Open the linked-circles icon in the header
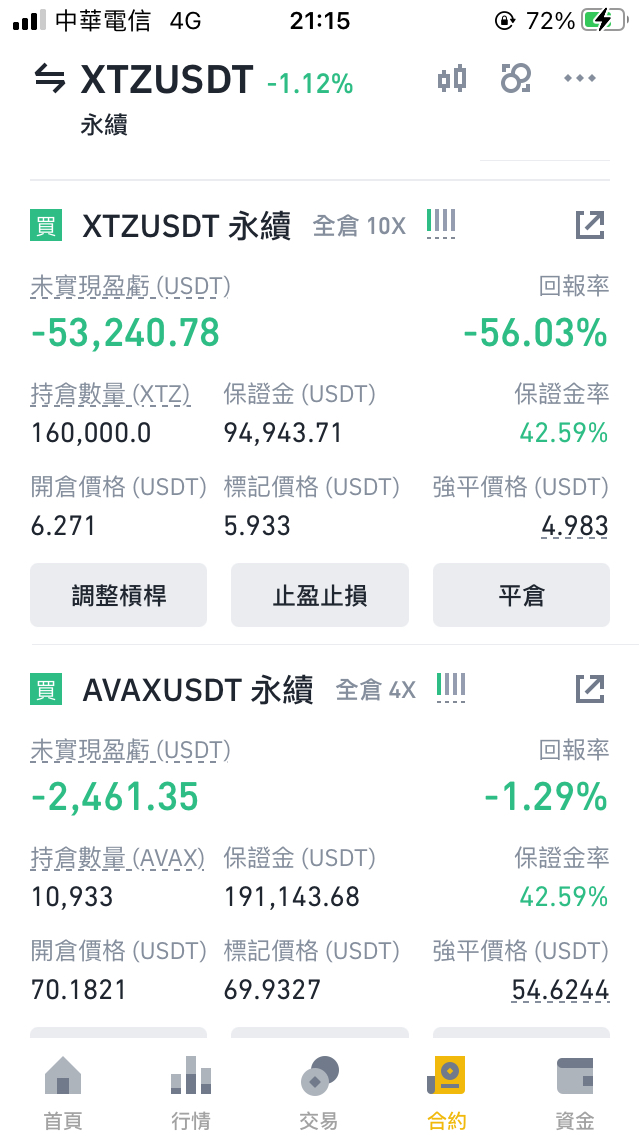Screen dimensions: 639x1136 click(516, 79)
